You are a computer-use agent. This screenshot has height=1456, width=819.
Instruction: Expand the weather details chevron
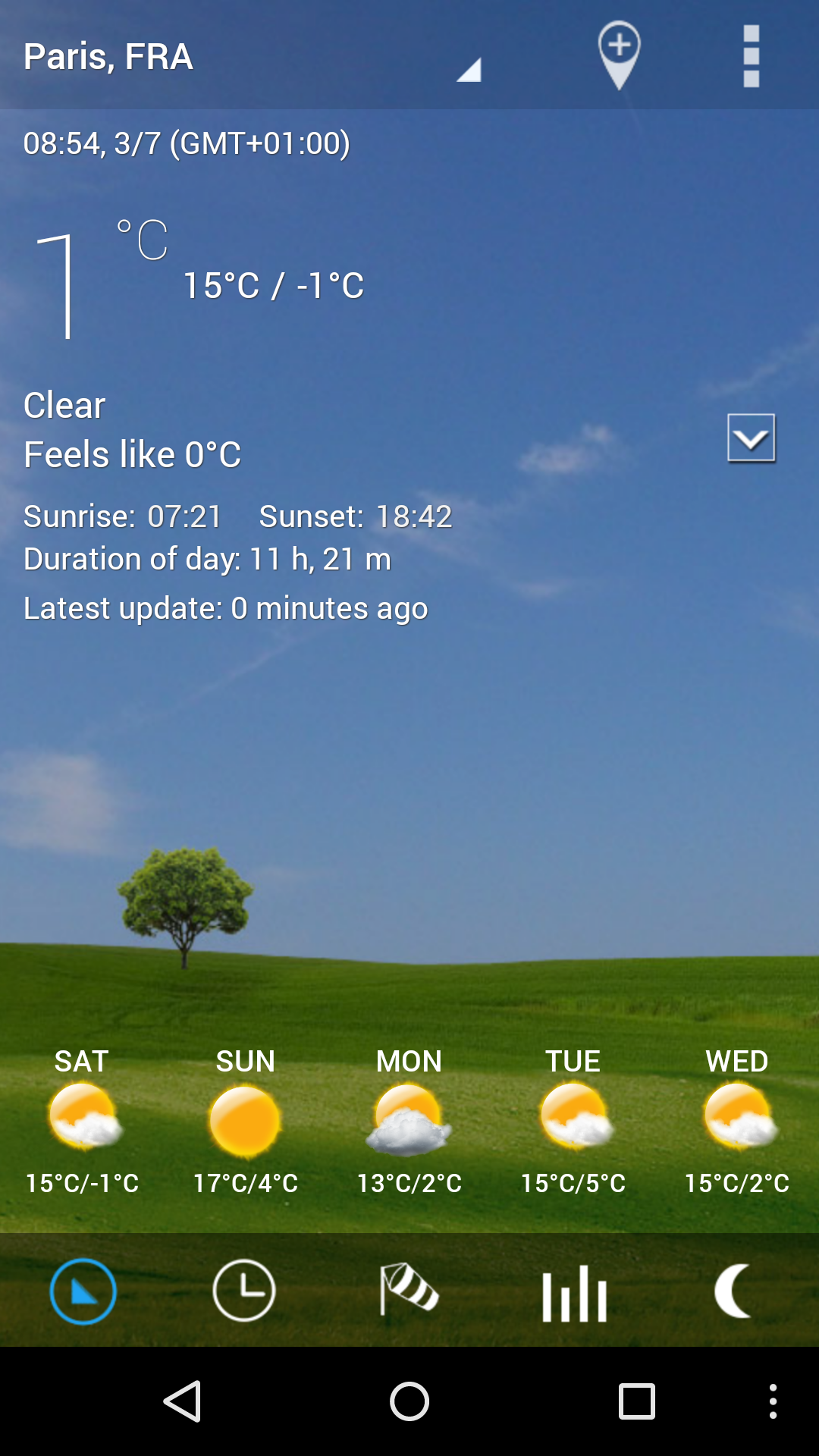[x=751, y=438]
